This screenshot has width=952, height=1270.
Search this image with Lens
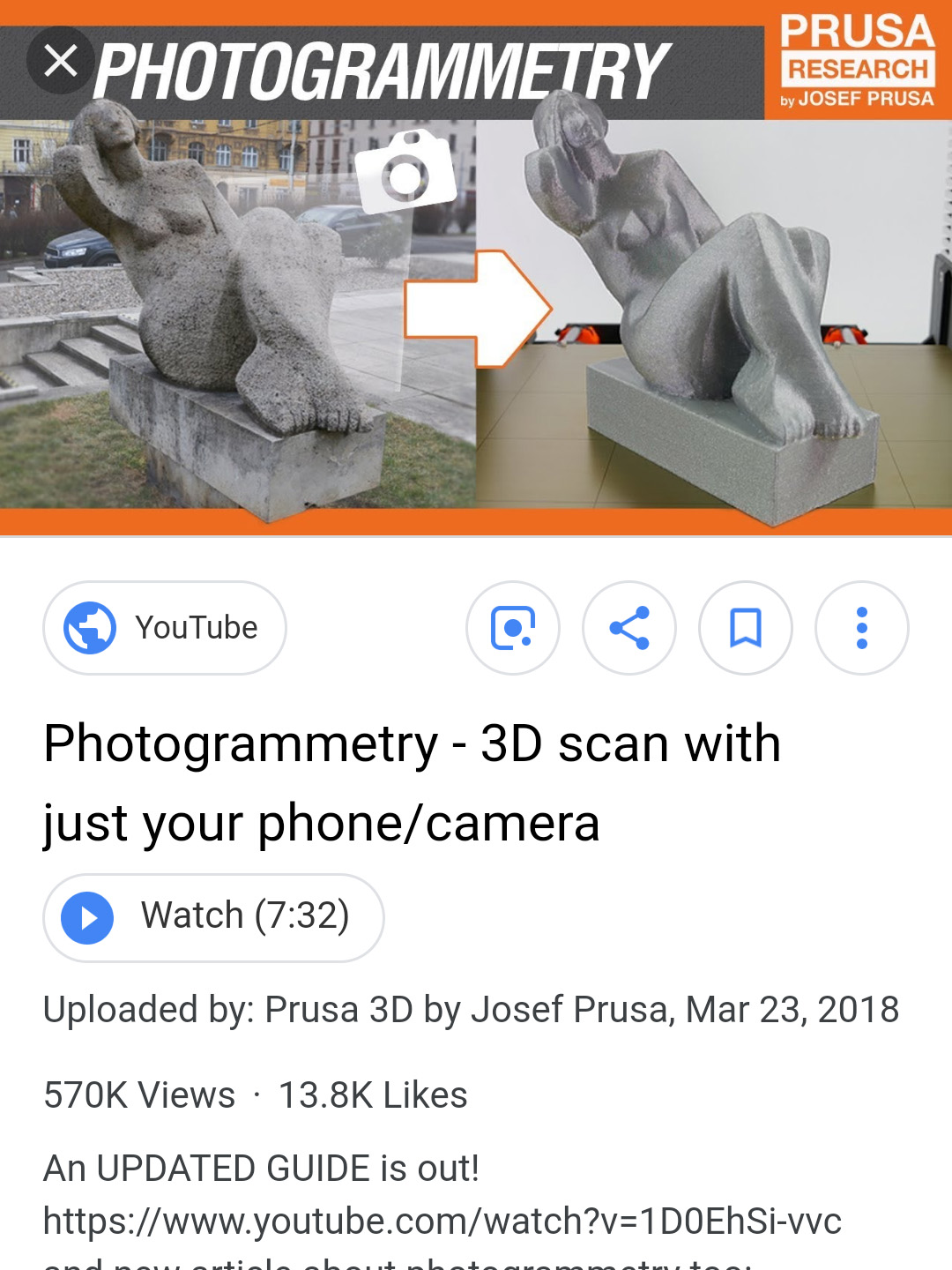[x=513, y=628]
